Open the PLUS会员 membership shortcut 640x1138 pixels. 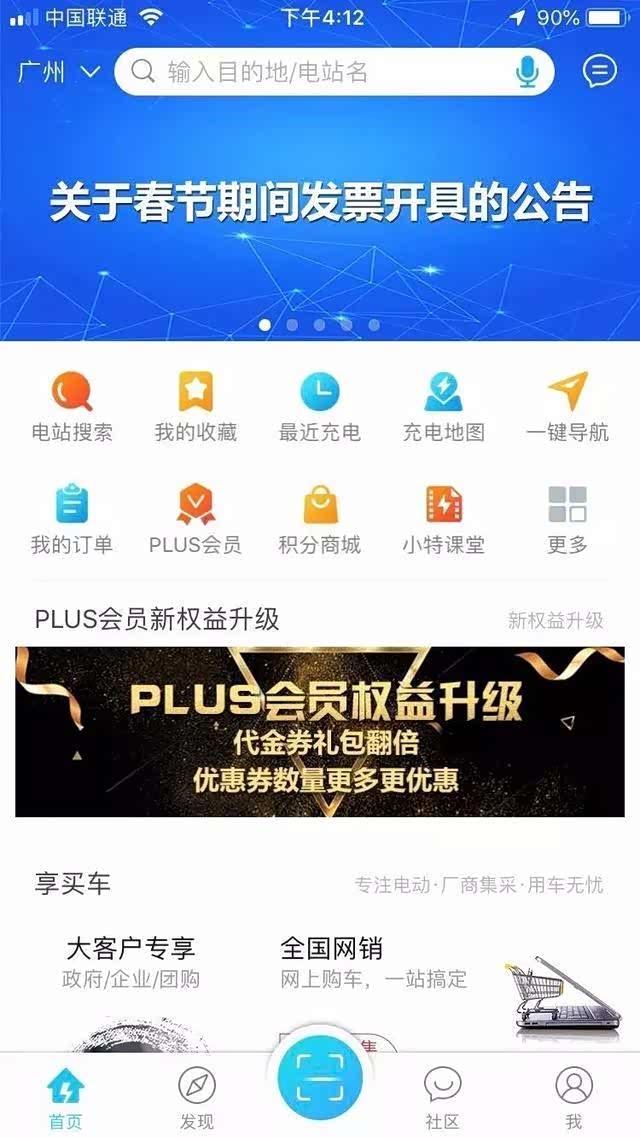tap(196, 519)
